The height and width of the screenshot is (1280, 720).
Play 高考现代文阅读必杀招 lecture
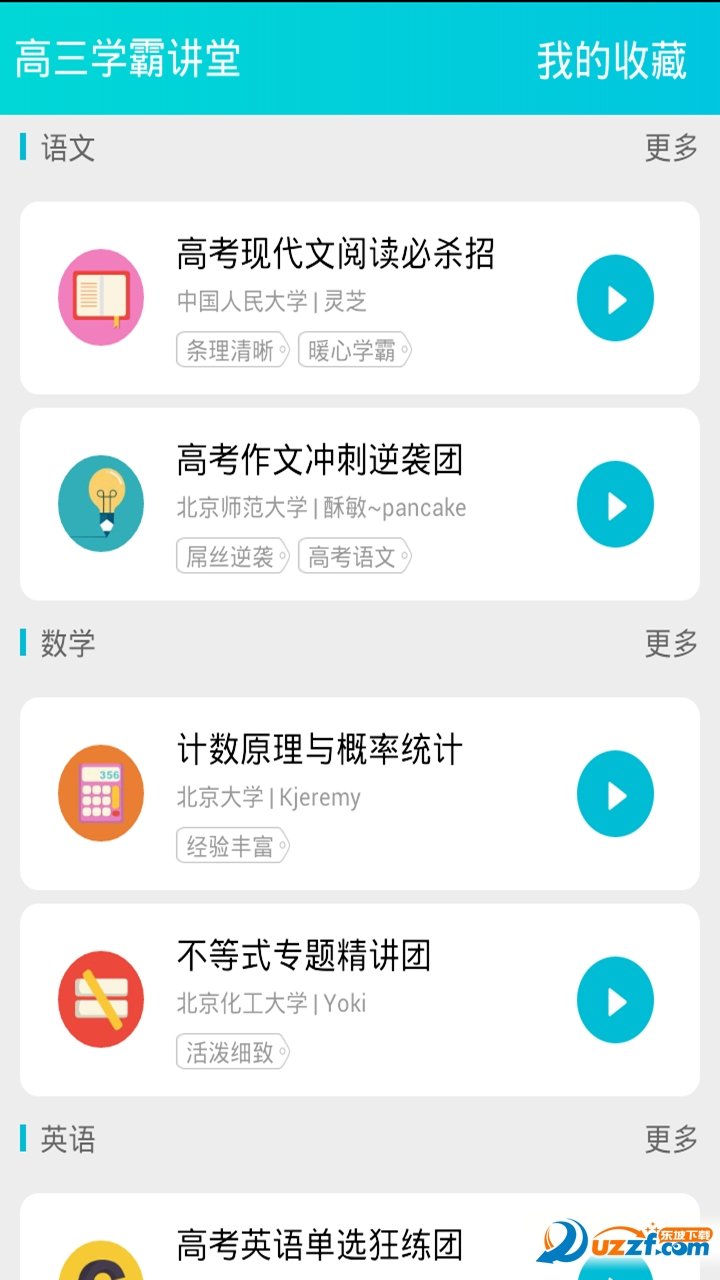click(x=615, y=298)
